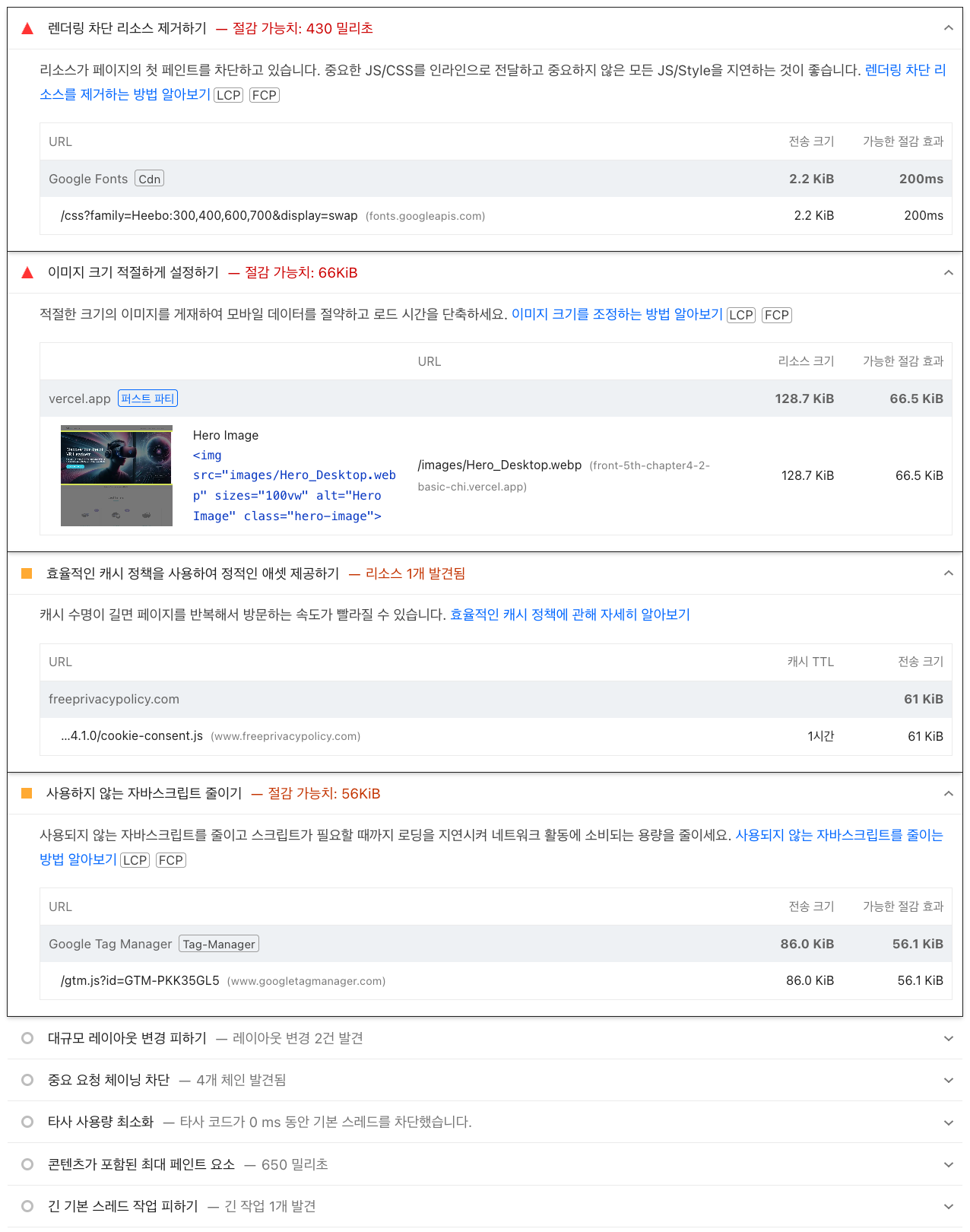Expand the 대규모 레이아웃 변경 피하기 audit
970x1232 pixels.
(948, 1039)
